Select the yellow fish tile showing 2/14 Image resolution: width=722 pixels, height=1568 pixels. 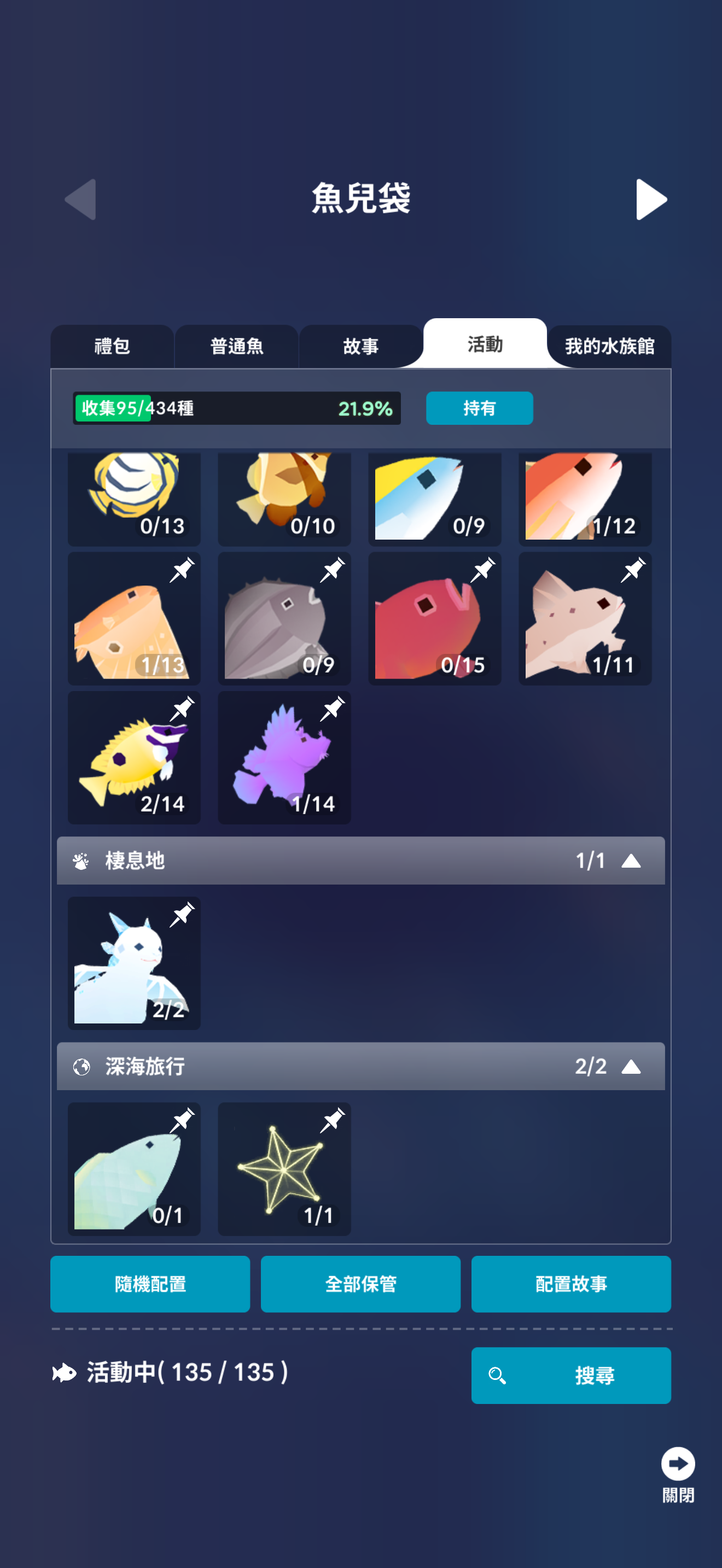134,757
